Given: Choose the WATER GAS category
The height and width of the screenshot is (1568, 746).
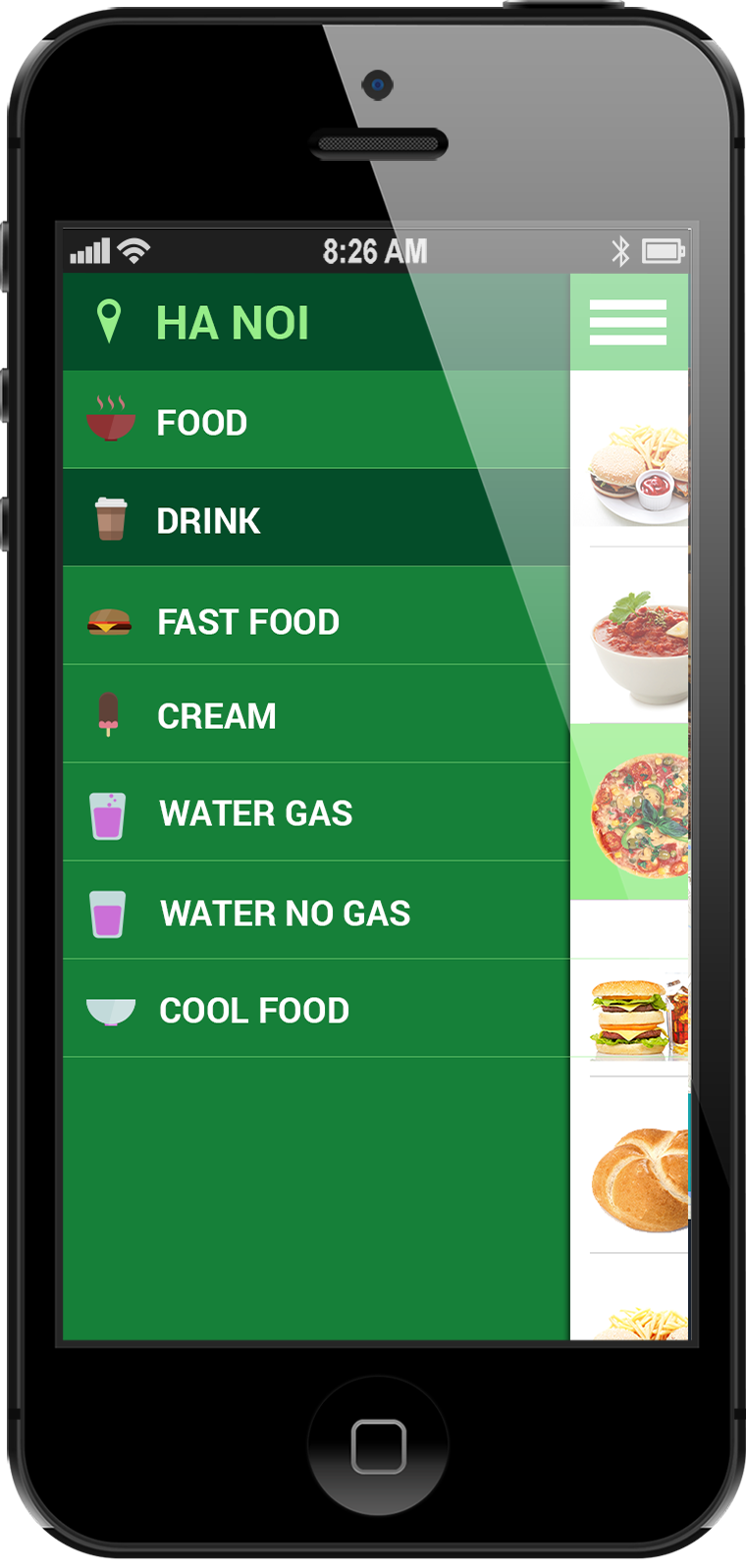Looking at the screenshot, I should (316, 812).
